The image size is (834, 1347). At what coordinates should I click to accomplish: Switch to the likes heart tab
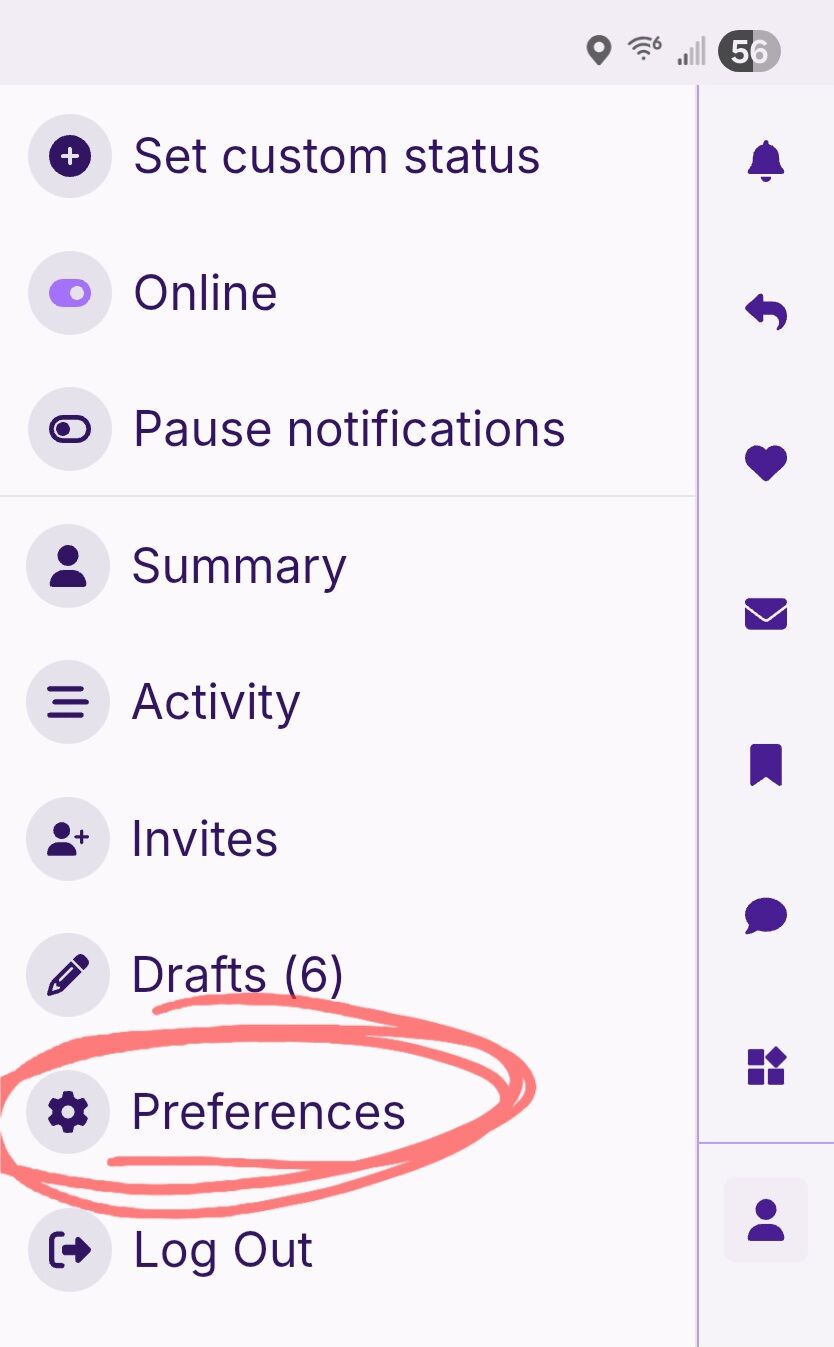[766, 463]
